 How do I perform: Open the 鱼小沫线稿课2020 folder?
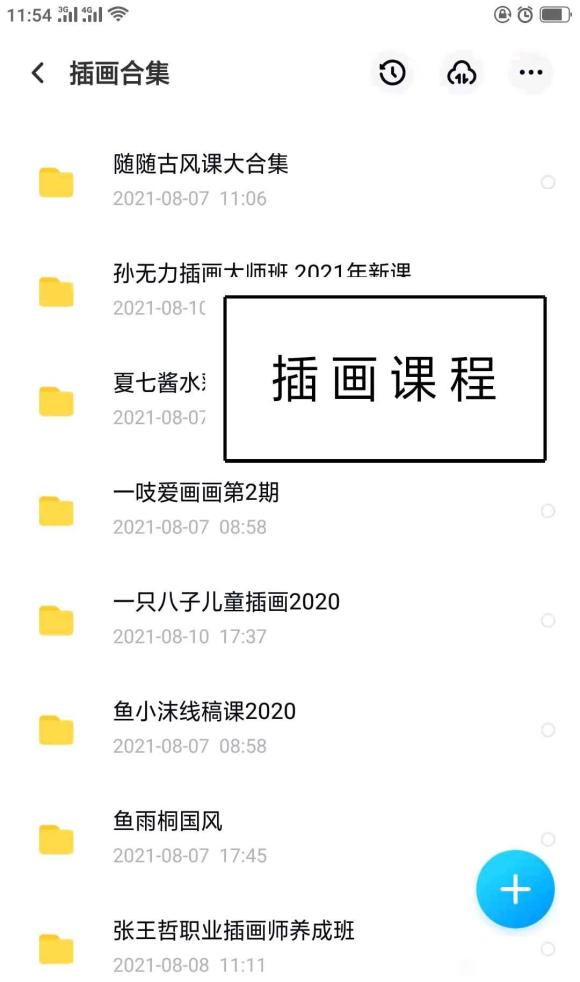(x=290, y=730)
